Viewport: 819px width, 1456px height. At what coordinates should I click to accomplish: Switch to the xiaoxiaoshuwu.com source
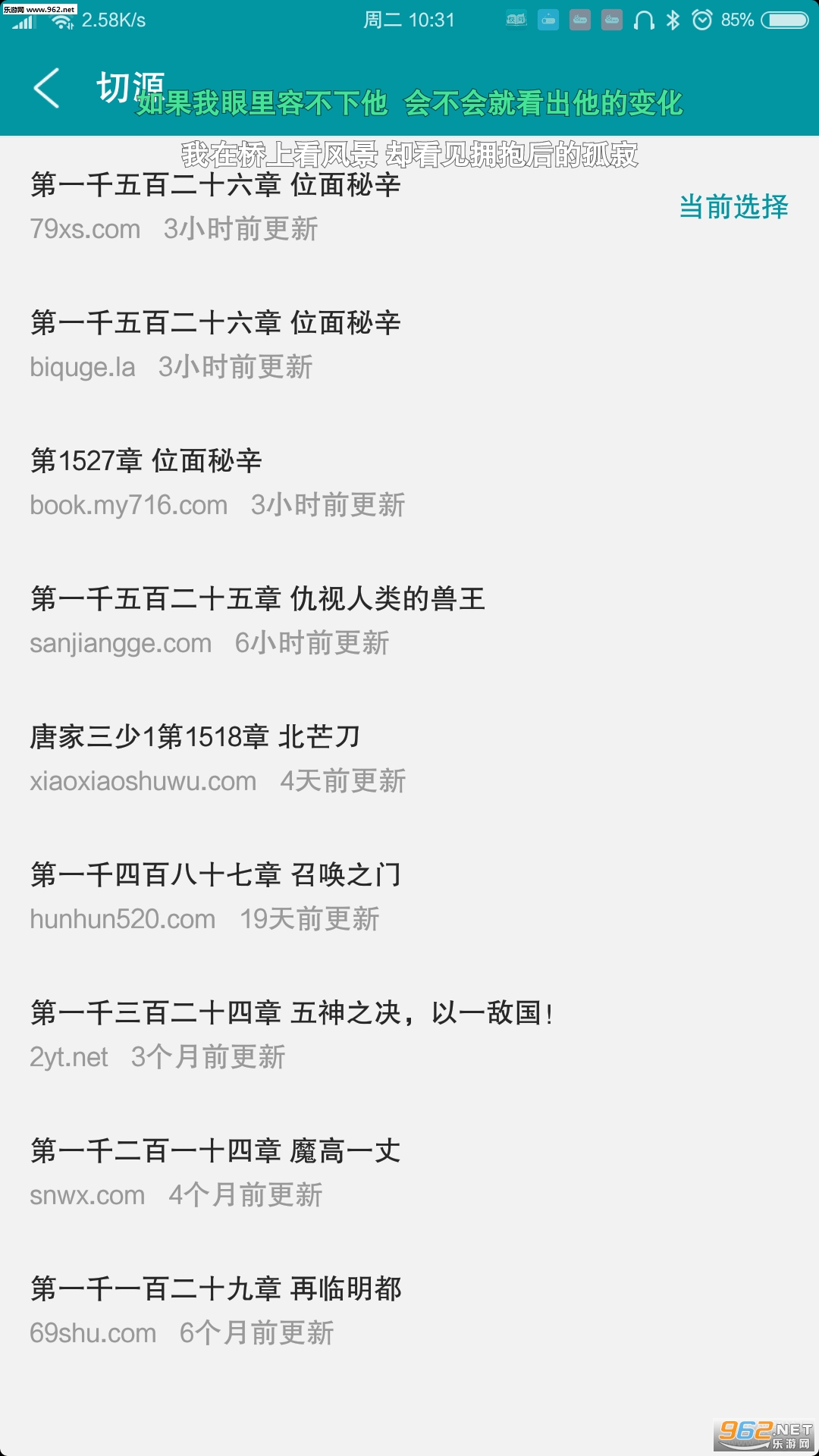click(409, 758)
